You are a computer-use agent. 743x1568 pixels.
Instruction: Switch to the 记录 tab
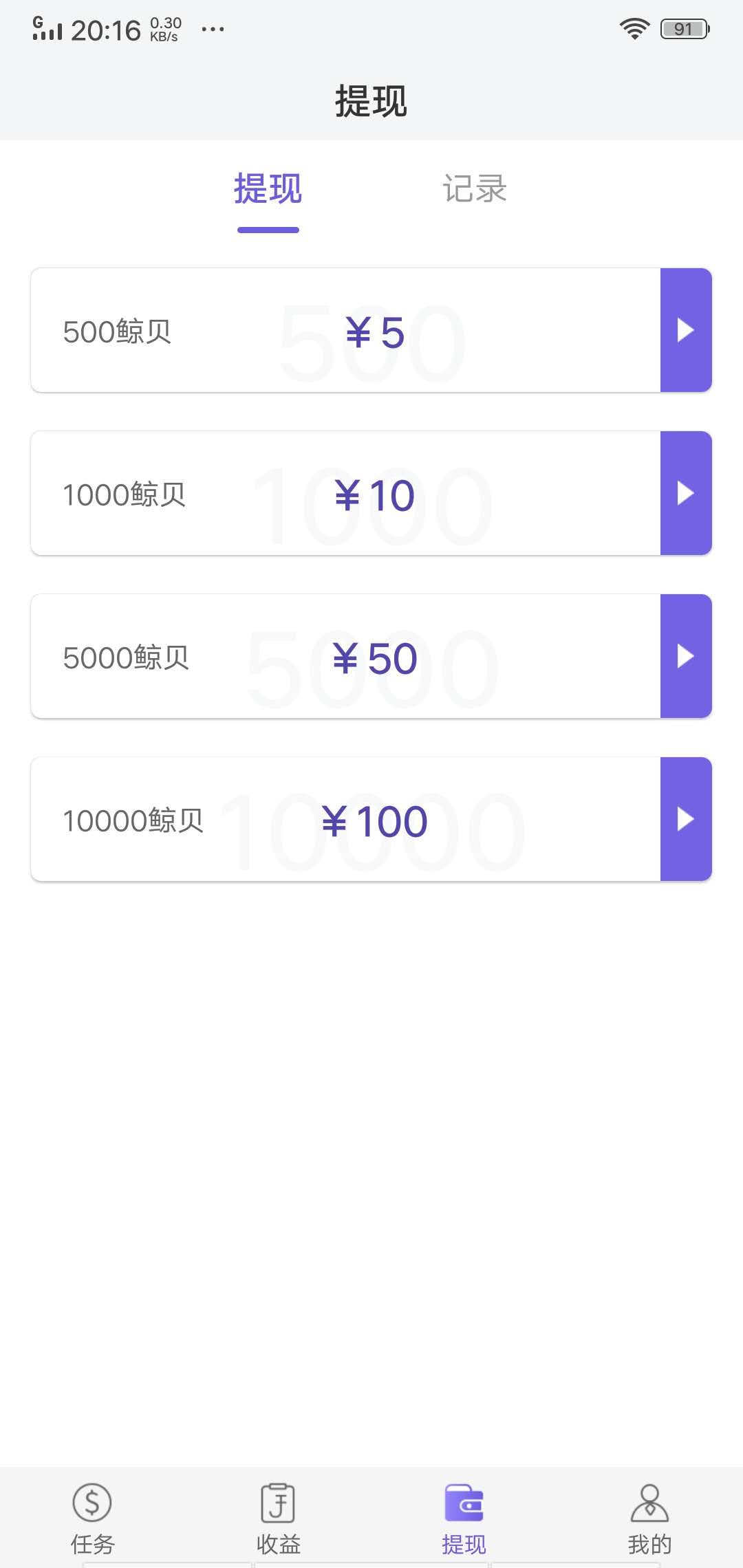[475, 188]
